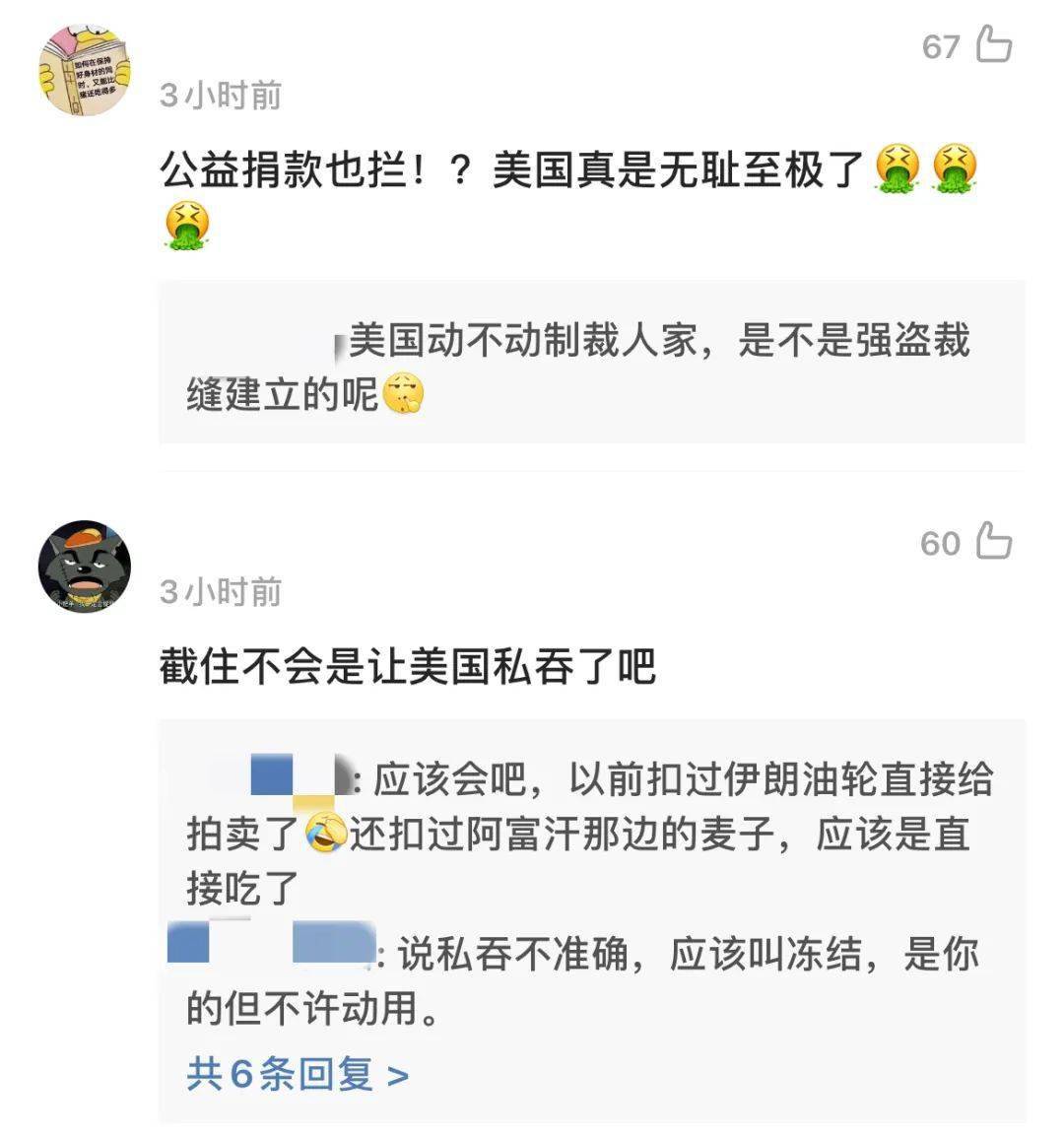Open the book cartoon commenter's avatar
The height and width of the screenshot is (1139, 1064).
coord(84,71)
